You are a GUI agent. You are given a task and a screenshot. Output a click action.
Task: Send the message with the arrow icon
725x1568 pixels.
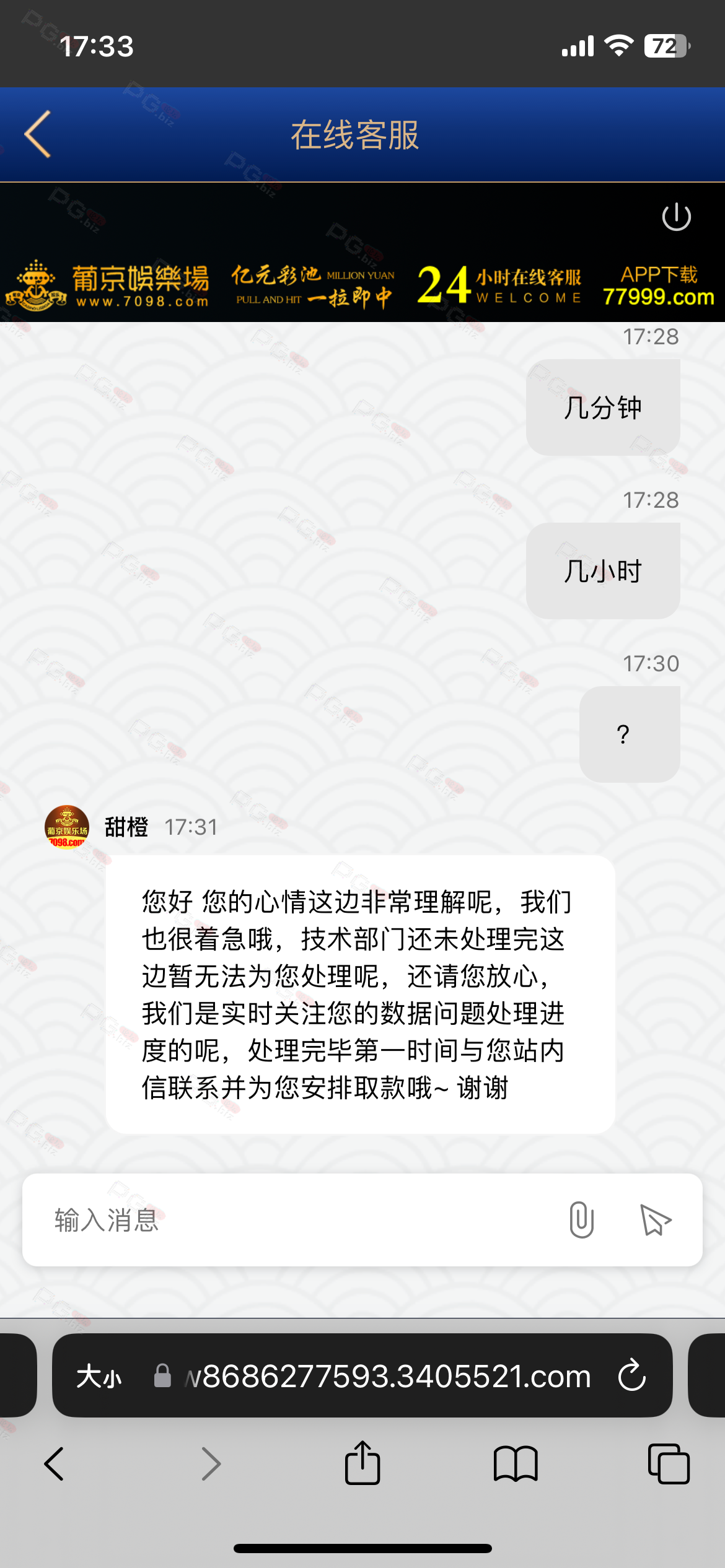tap(655, 1219)
